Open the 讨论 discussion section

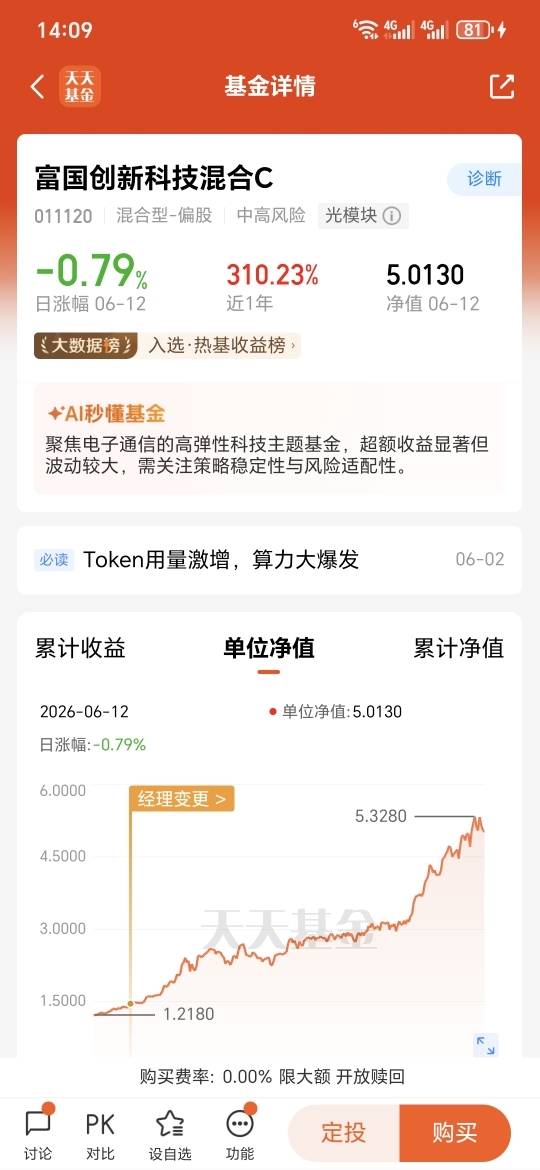tap(38, 1133)
